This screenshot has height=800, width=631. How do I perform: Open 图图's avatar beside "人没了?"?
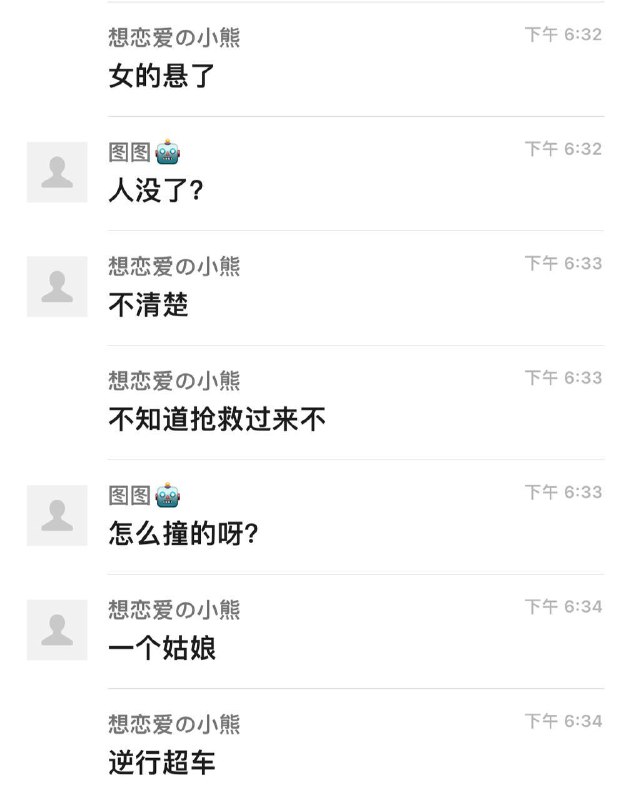click(x=57, y=172)
